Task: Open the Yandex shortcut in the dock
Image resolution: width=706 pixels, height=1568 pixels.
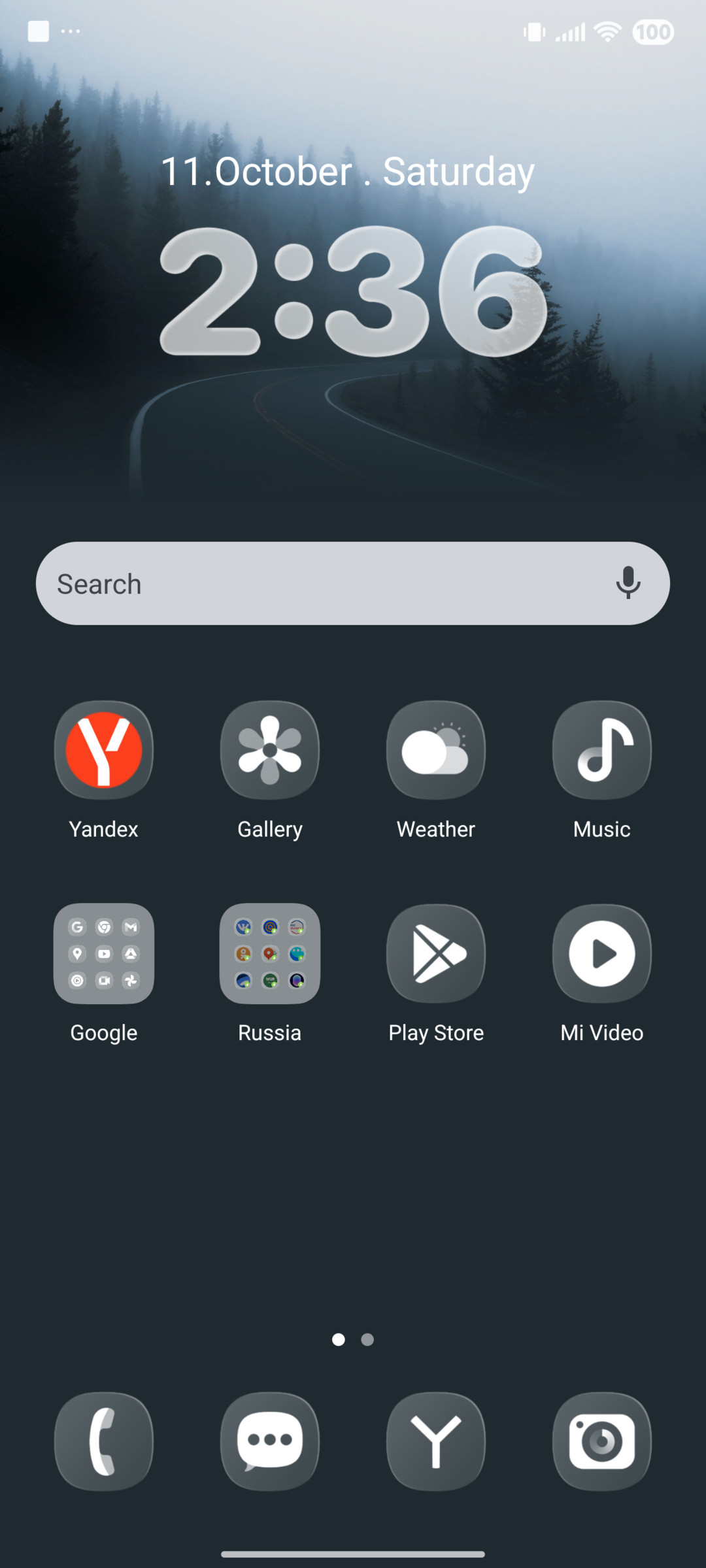Action: [x=435, y=1442]
